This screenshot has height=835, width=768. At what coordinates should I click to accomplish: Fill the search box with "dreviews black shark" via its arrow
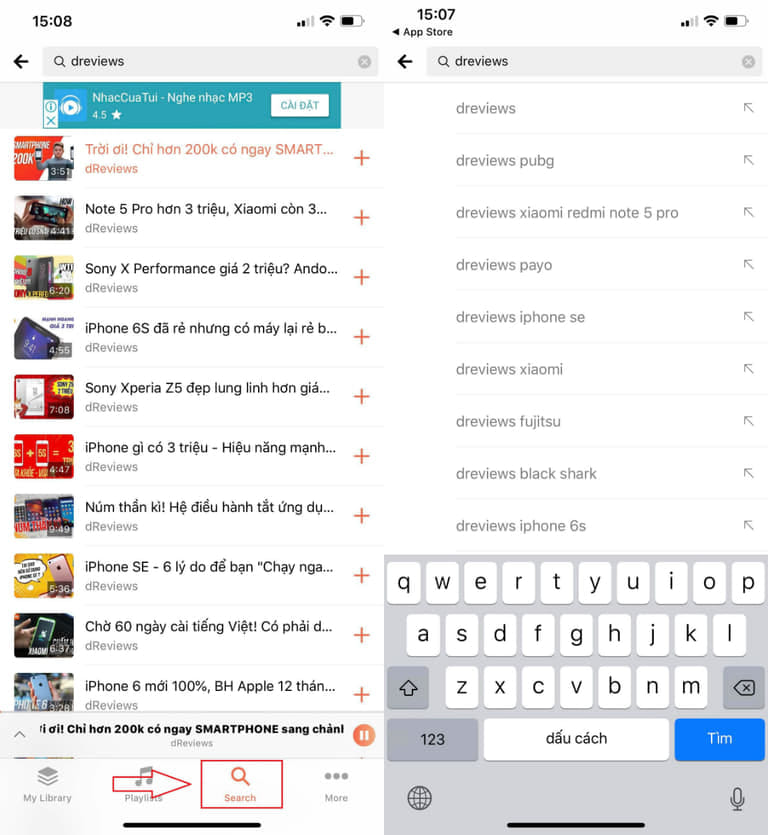tap(748, 473)
